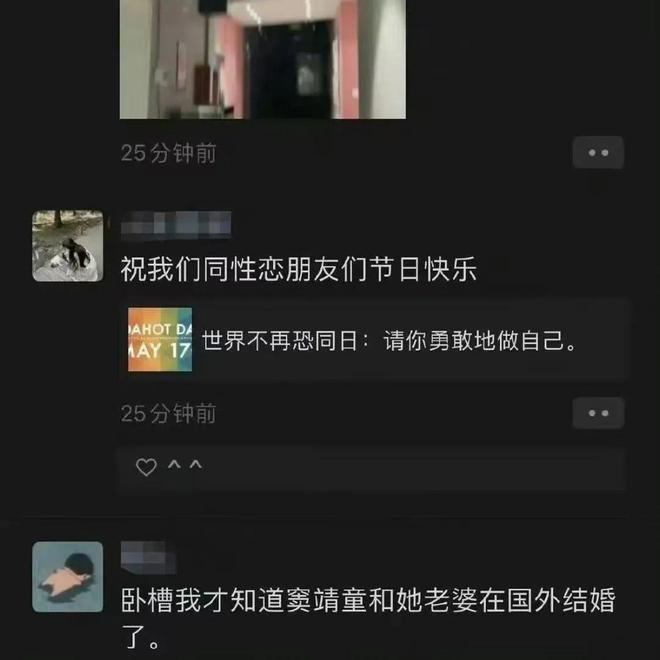660x660 pixels.
Task: Open more options under the holiday greeting post
Action: pyautogui.click(x=598, y=413)
